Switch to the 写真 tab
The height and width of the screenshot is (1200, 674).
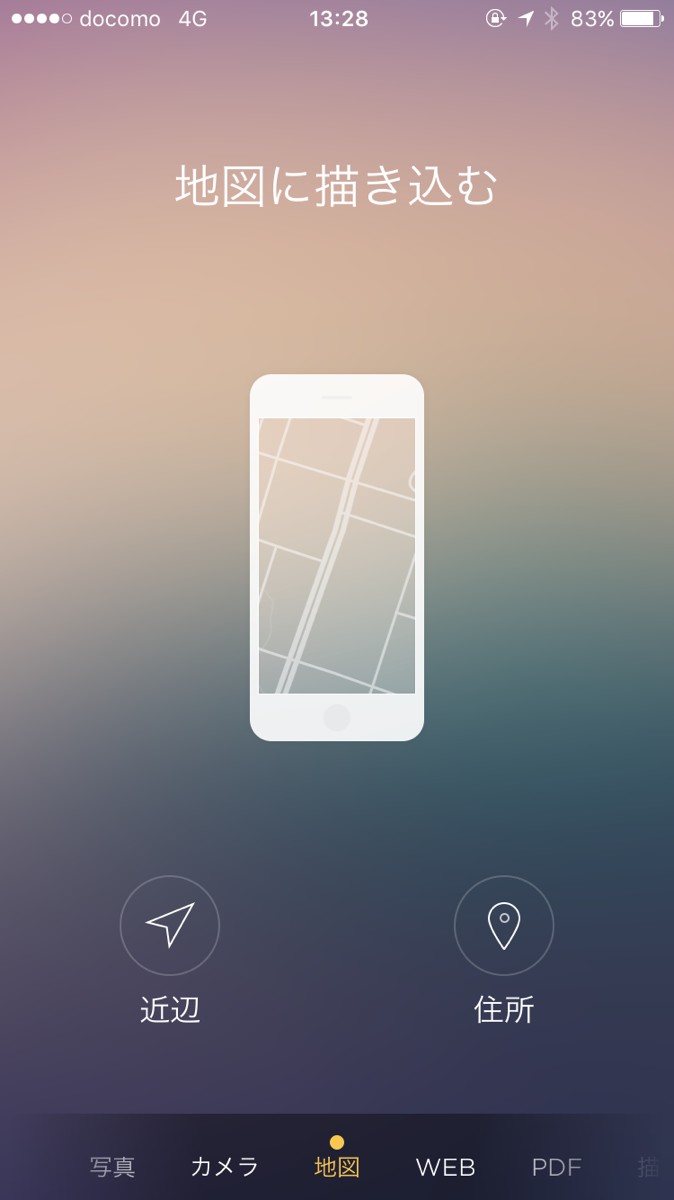(x=112, y=1167)
